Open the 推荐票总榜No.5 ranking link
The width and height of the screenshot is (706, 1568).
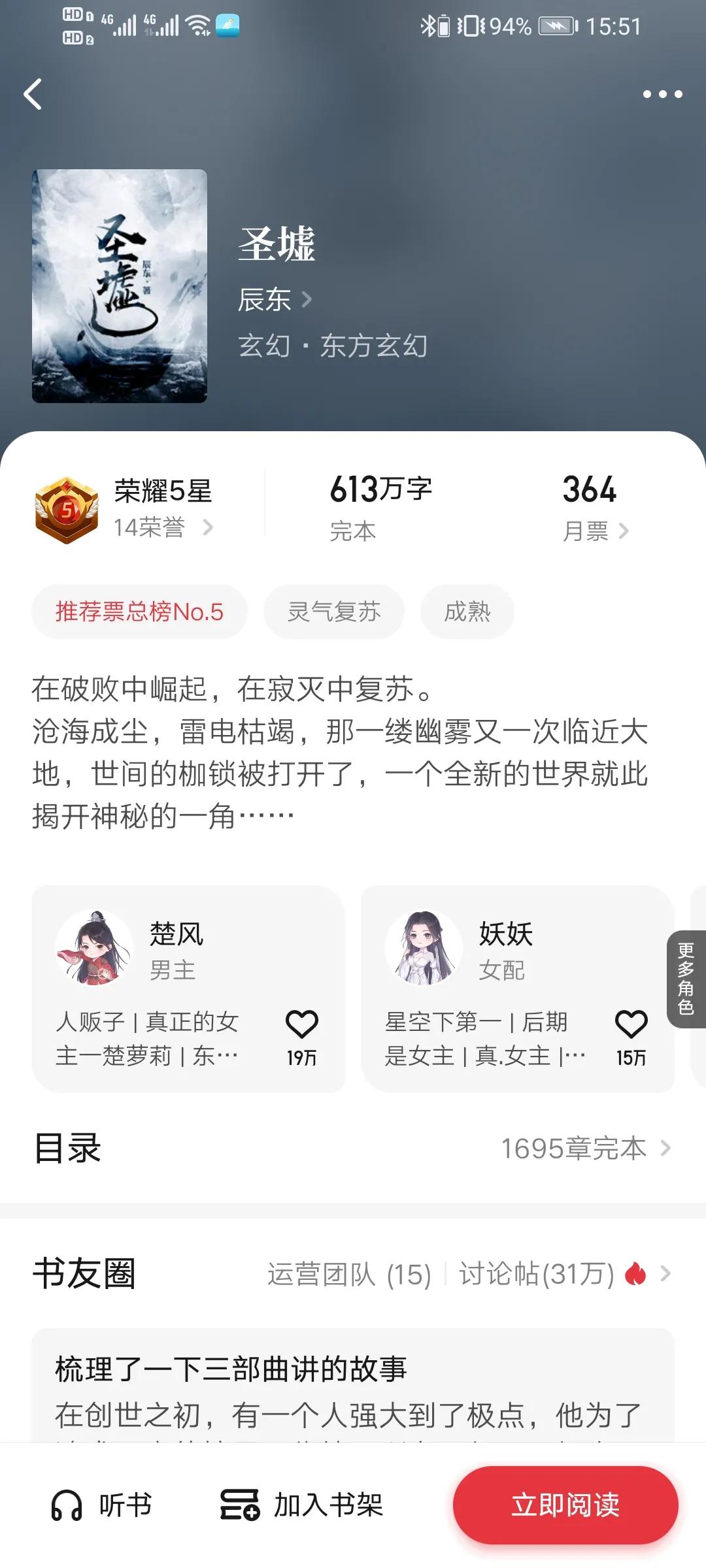[139, 611]
